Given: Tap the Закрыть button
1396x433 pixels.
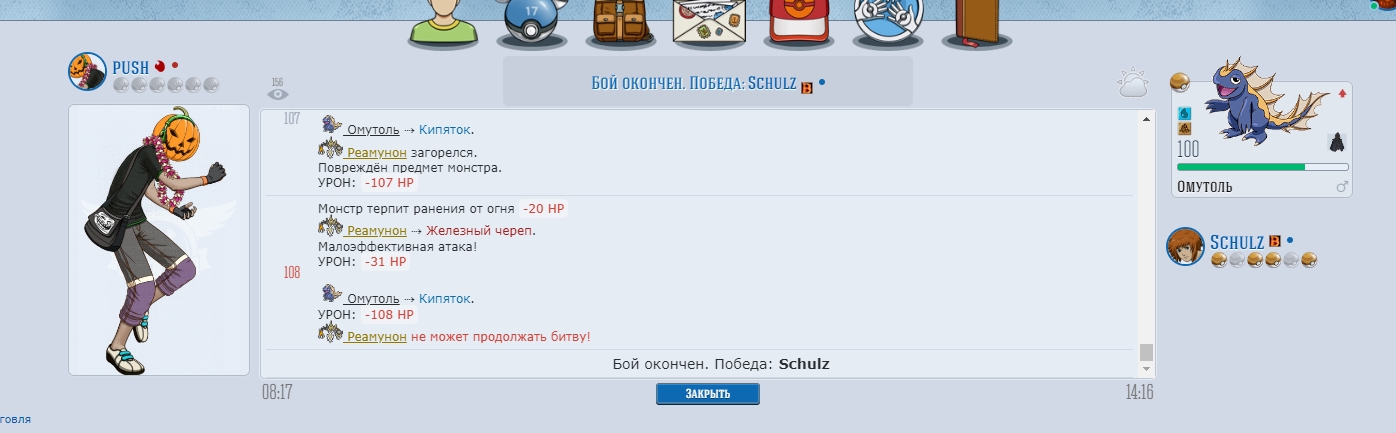Looking at the screenshot, I should coord(707,394).
